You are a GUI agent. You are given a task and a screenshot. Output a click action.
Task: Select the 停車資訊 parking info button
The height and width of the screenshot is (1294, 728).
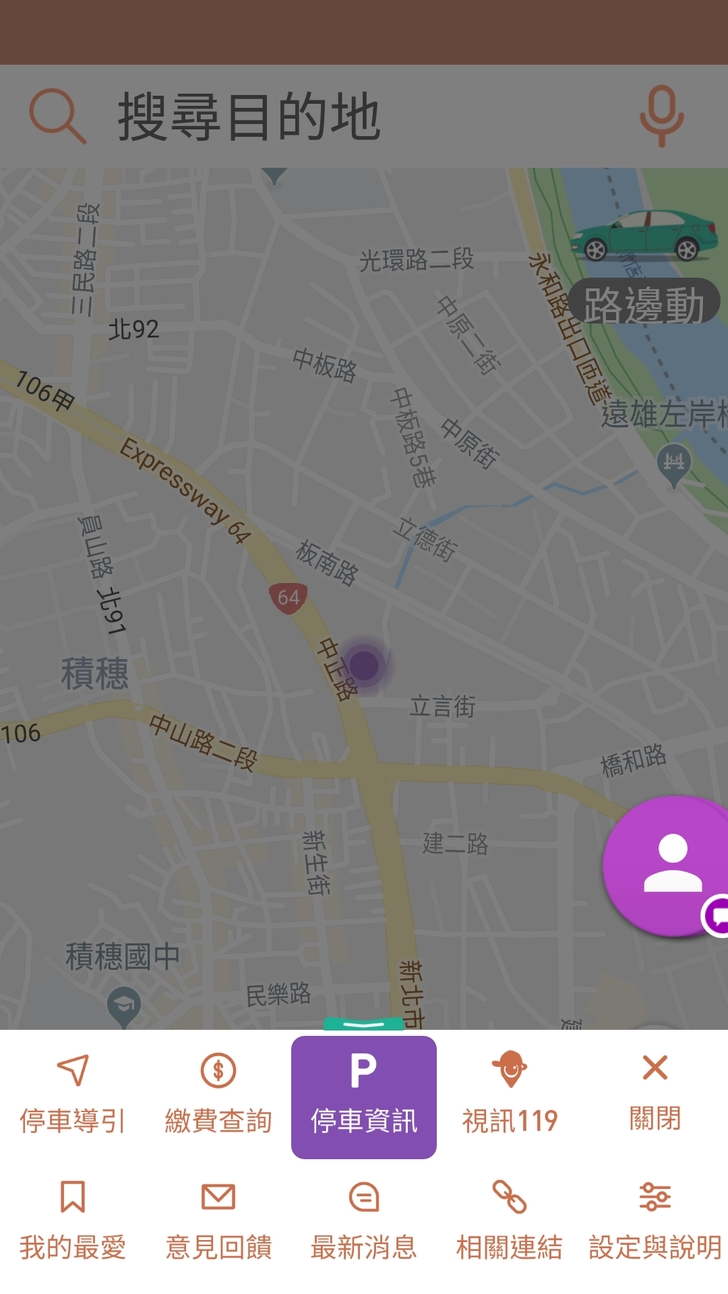pos(364,1097)
